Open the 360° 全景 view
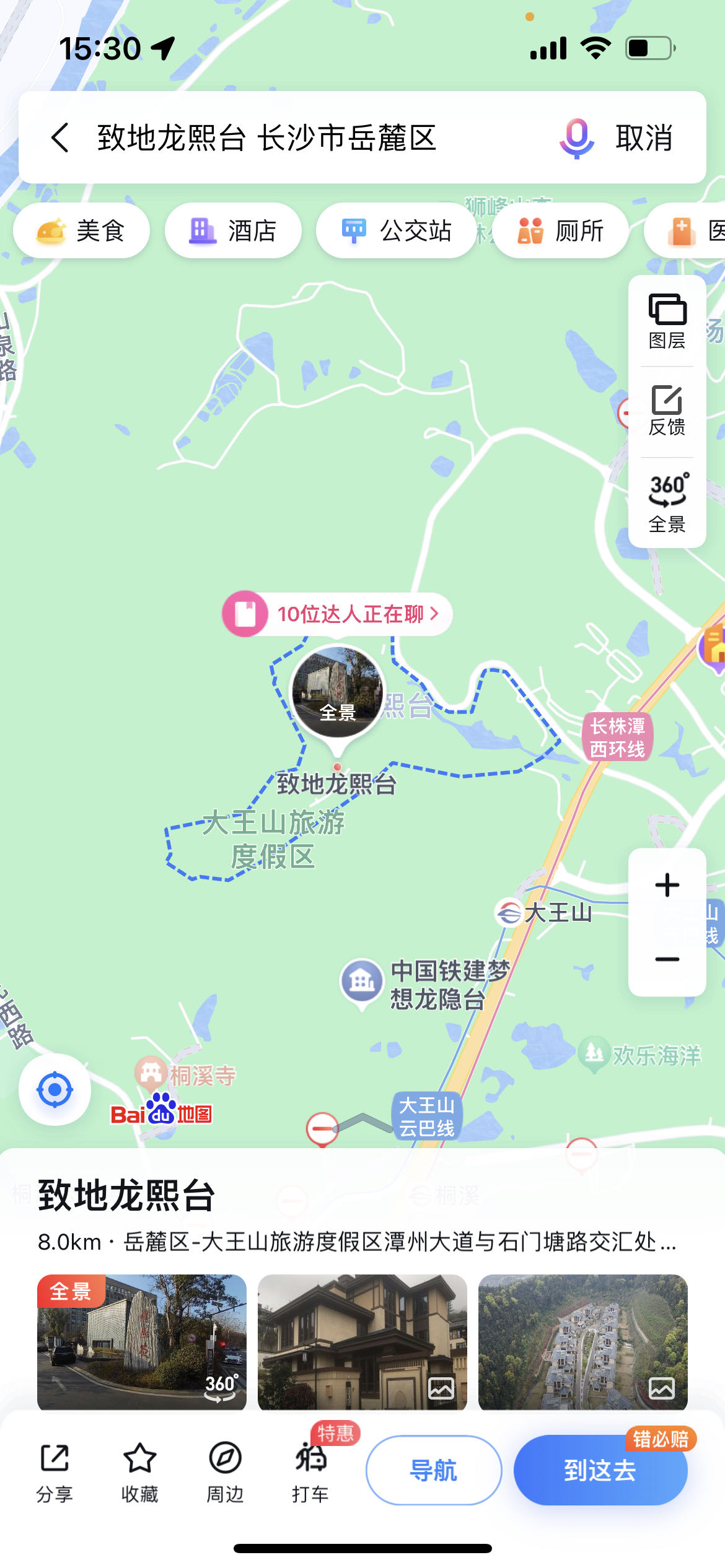This screenshot has width=725, height=1568. (667, 503)
